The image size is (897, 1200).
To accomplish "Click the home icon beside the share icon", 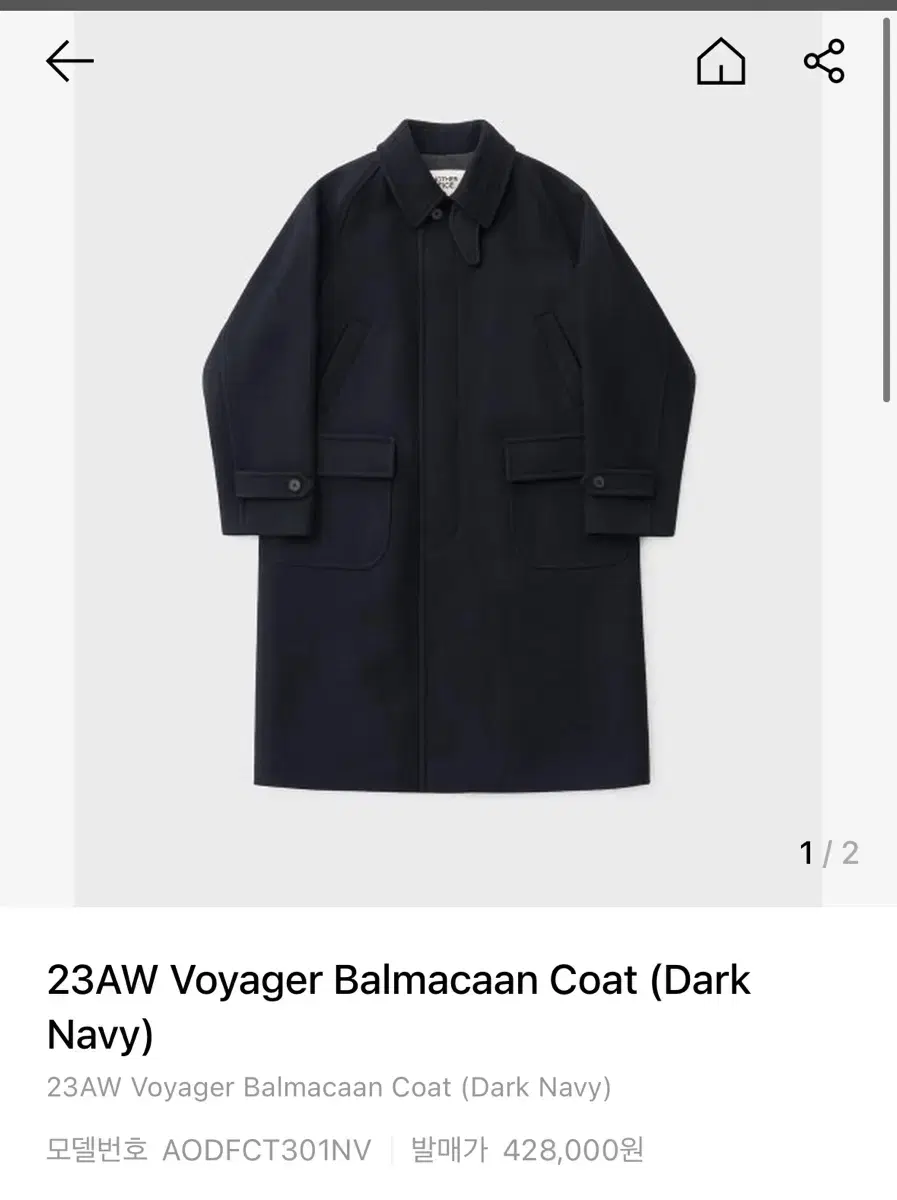I will (x=720, y=61).
